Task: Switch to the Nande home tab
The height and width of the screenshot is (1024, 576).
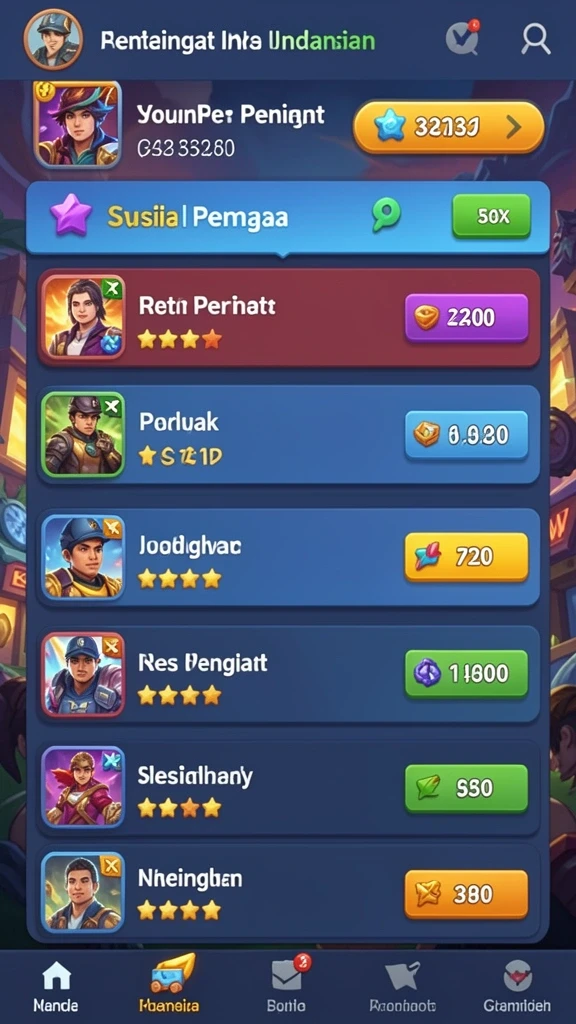Action: coord(56,986)
